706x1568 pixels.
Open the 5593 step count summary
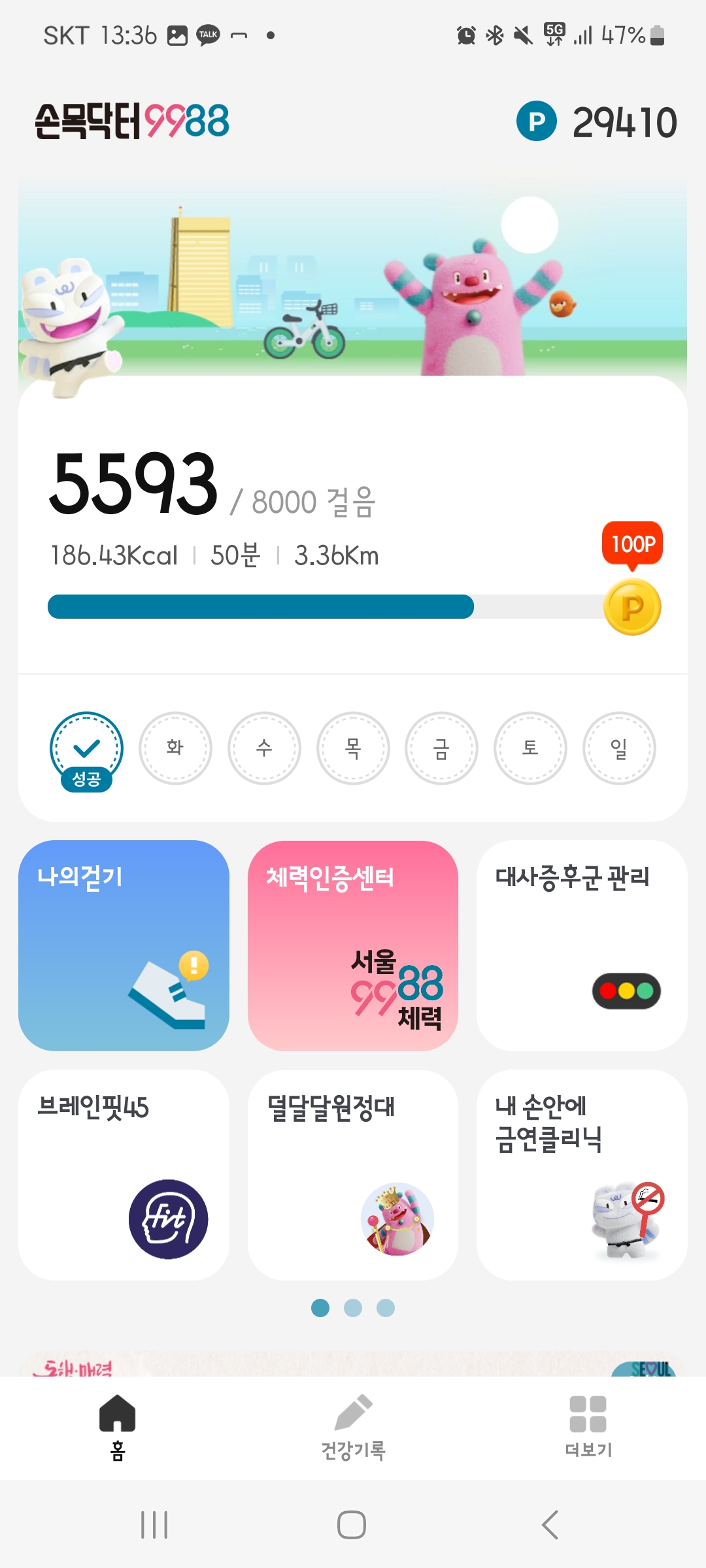(x=134, y=485)
